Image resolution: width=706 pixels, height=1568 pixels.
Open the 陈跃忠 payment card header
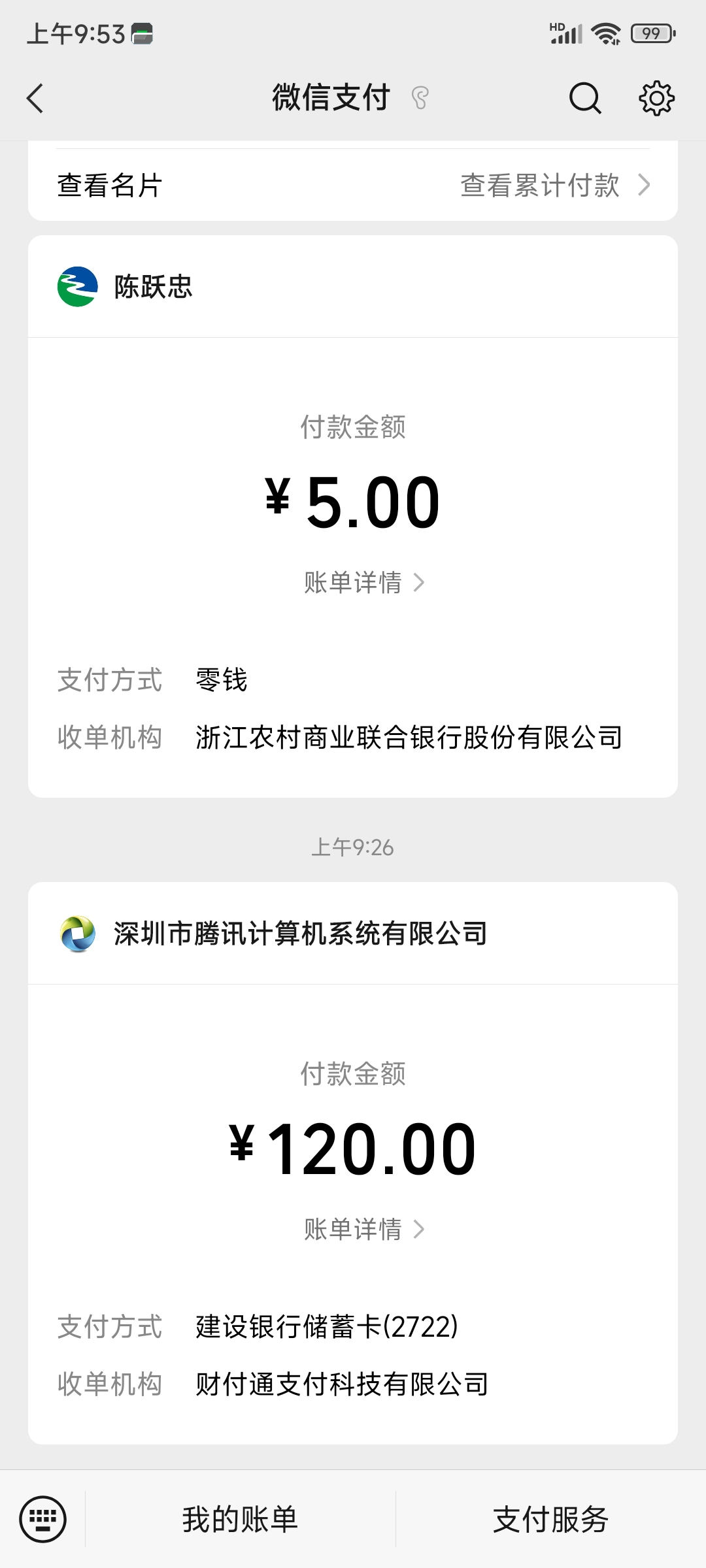[353, 287]
